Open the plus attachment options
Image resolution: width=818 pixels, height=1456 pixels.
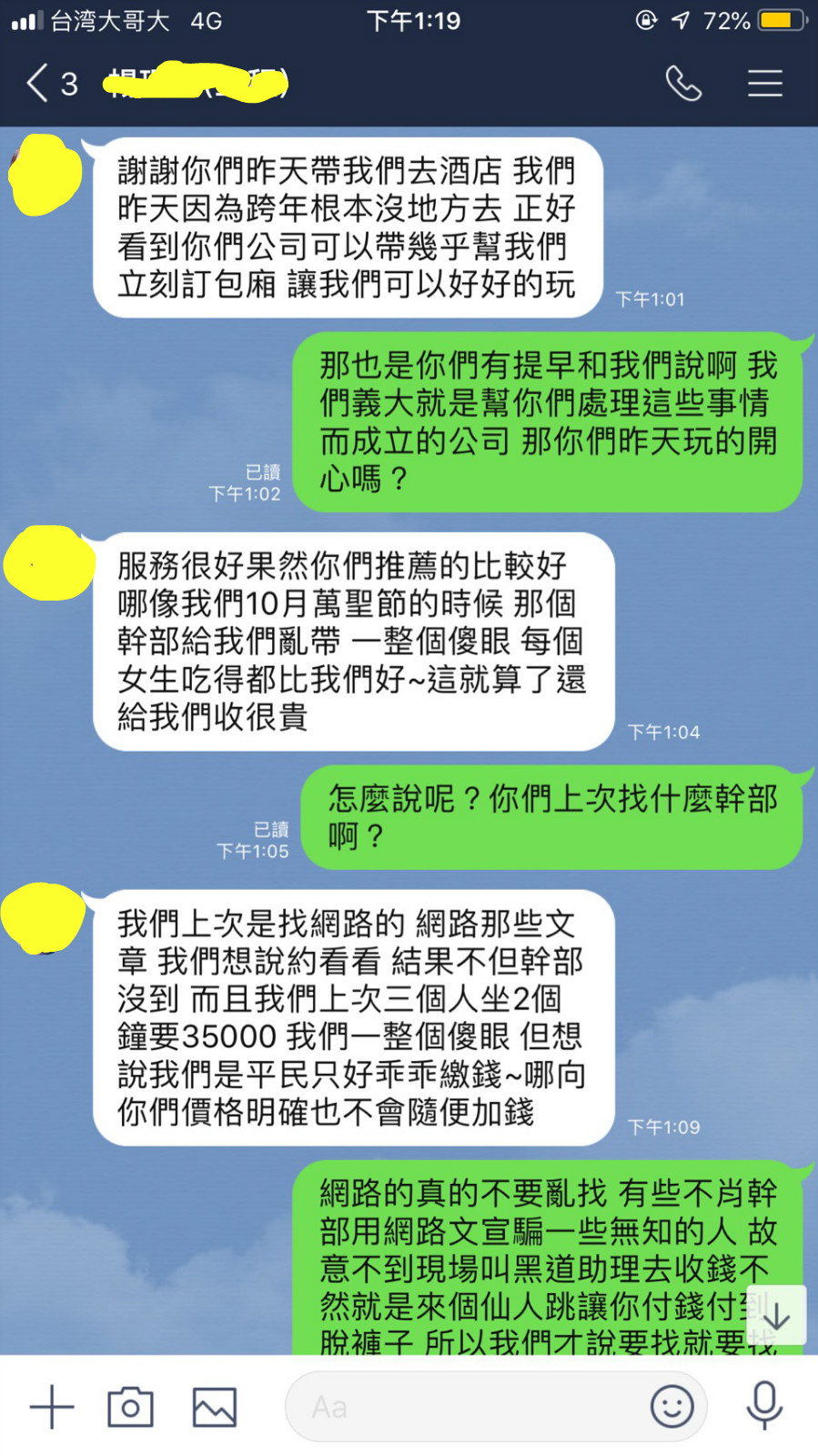tap(52, 1407)
